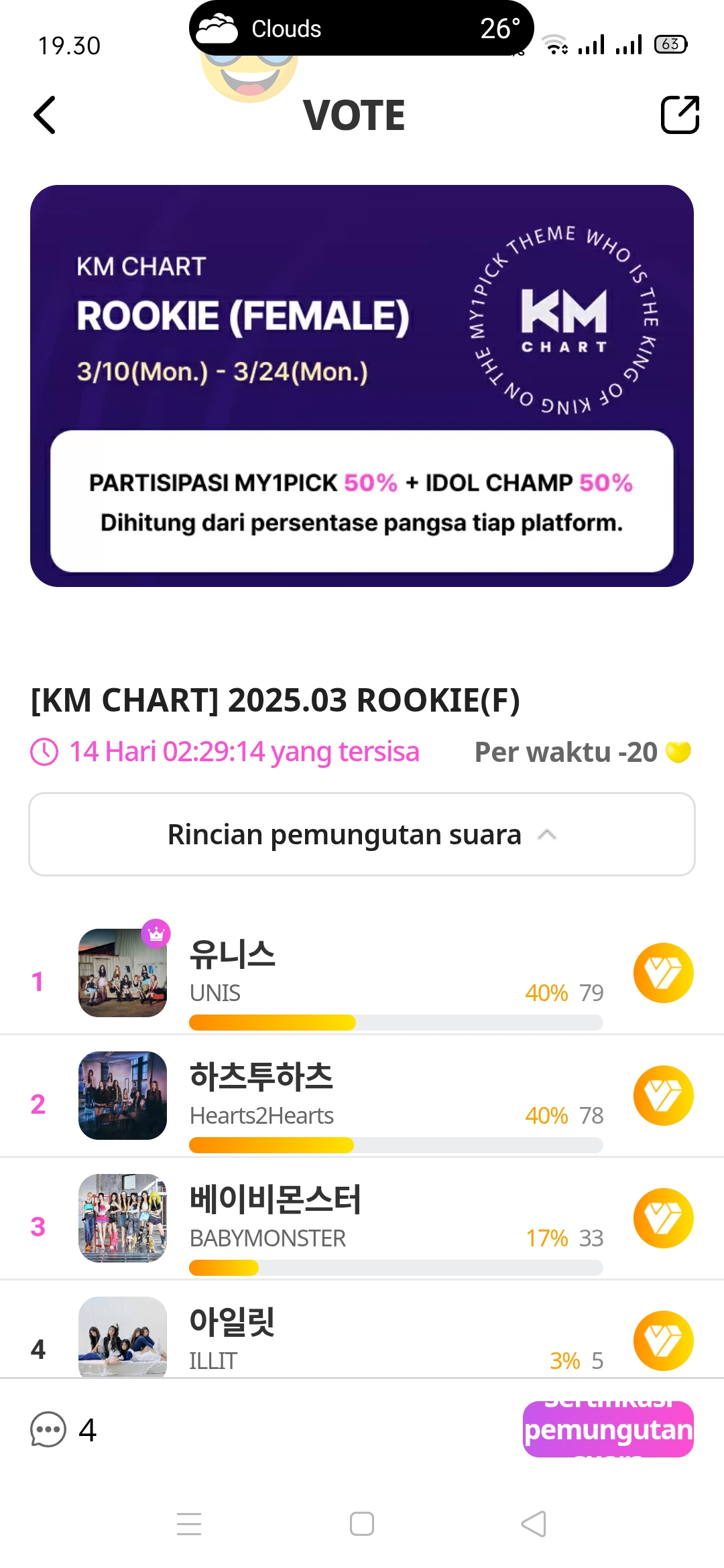Go back from the VOTE page

44,115
